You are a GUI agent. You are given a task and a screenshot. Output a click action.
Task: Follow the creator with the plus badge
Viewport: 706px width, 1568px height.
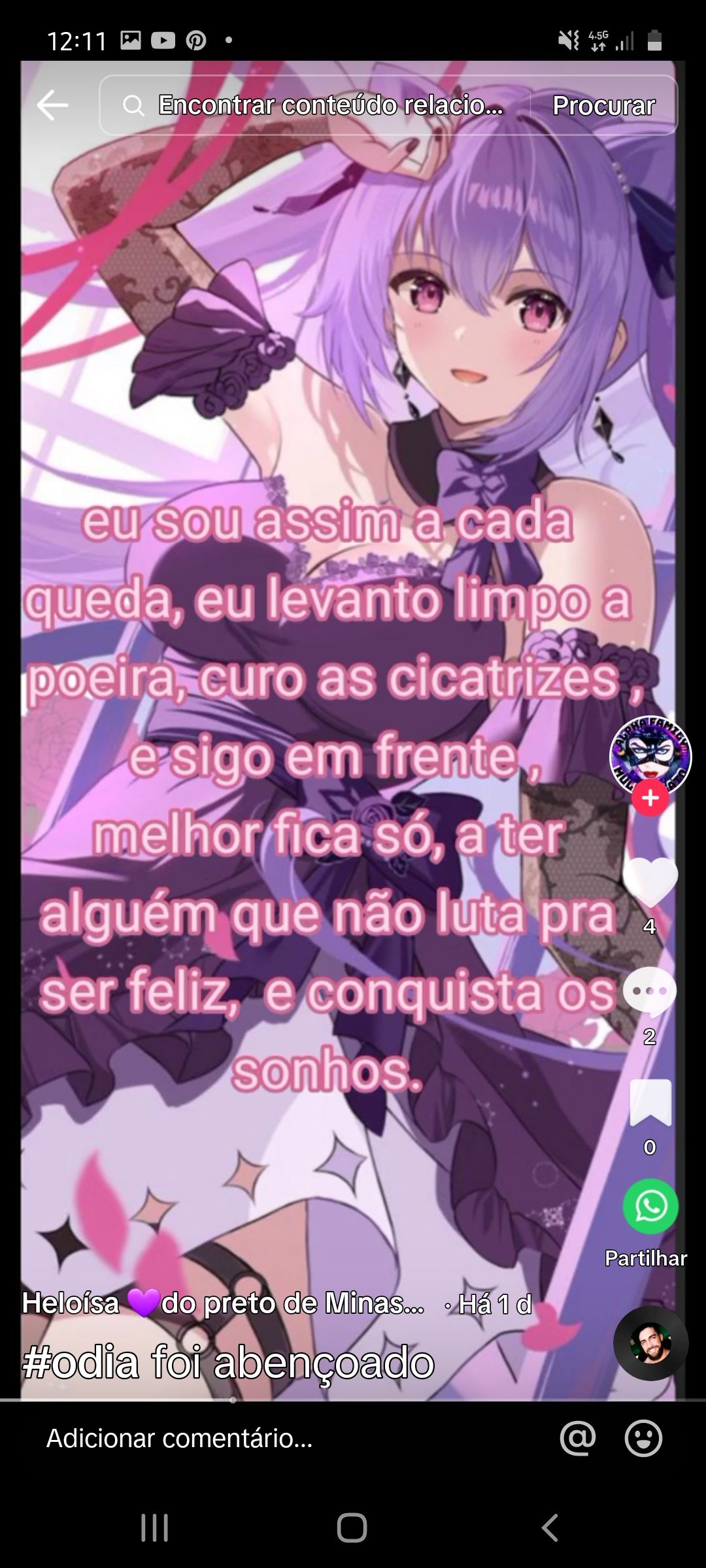click(650, 798)
